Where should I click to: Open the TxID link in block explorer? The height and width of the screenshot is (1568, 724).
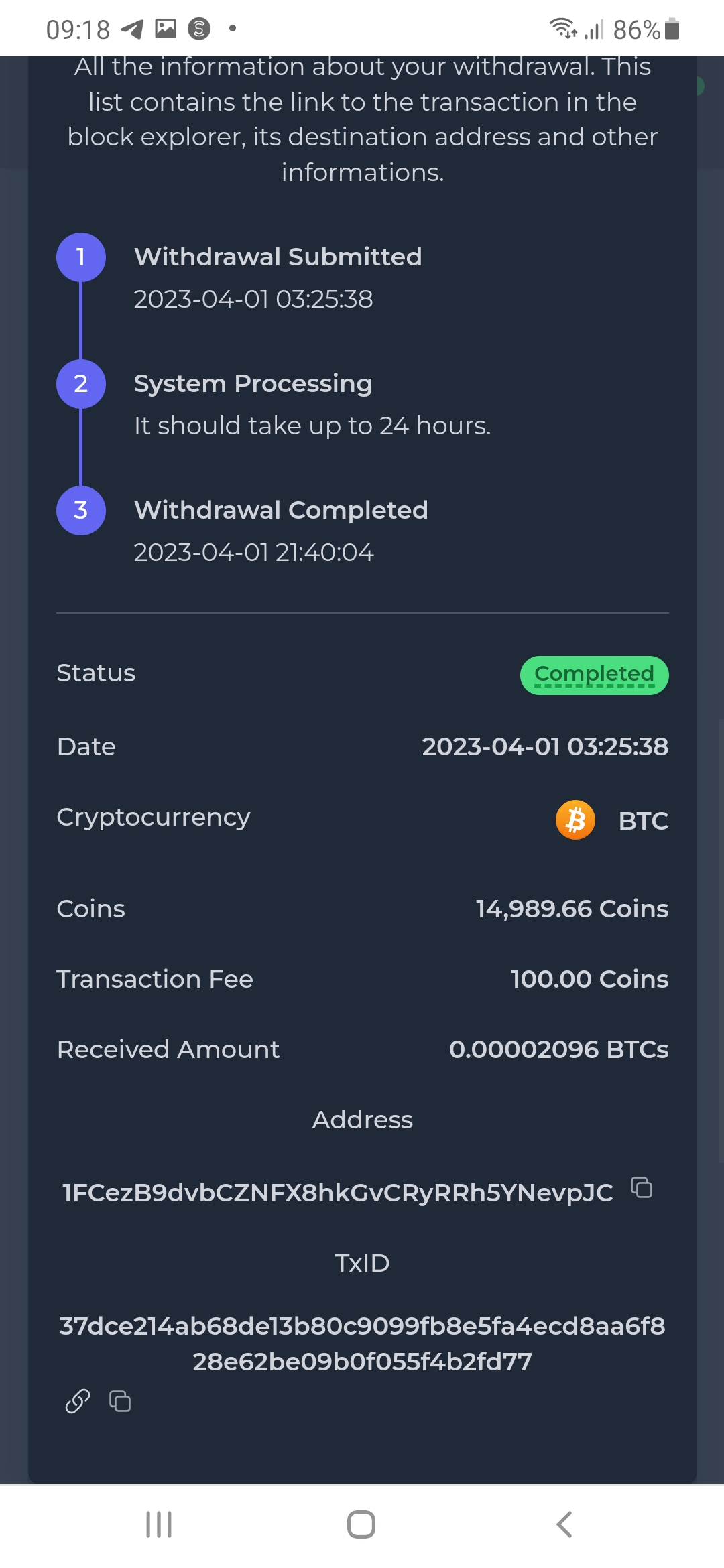(x=78, y=1400)
